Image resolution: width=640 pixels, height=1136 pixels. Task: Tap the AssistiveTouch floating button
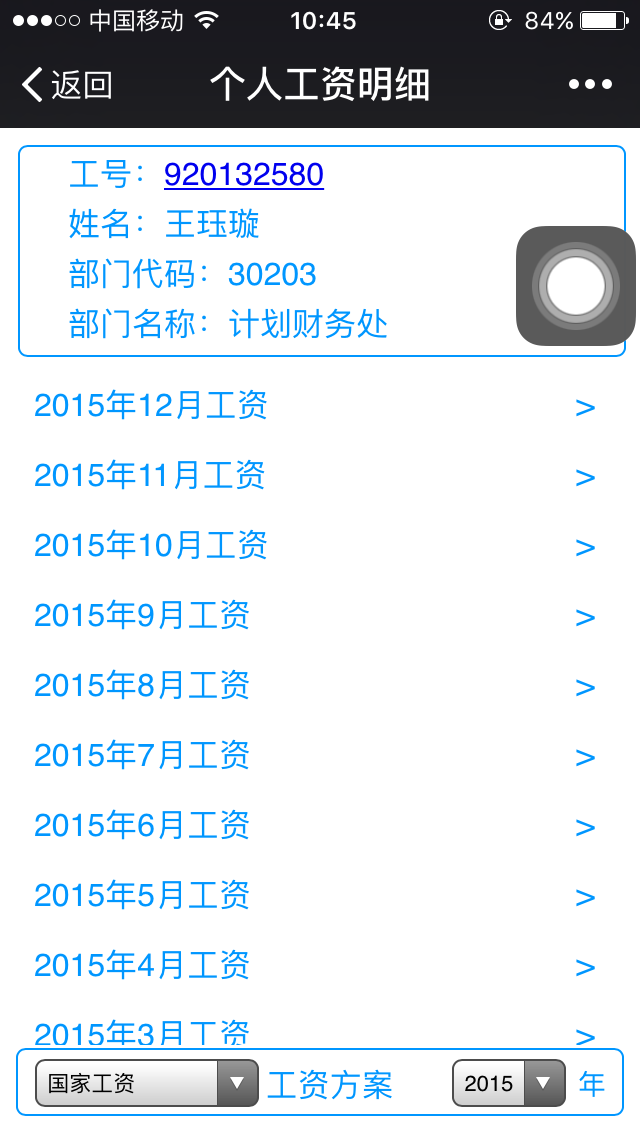pyautogui.click(x=575, y=286)
